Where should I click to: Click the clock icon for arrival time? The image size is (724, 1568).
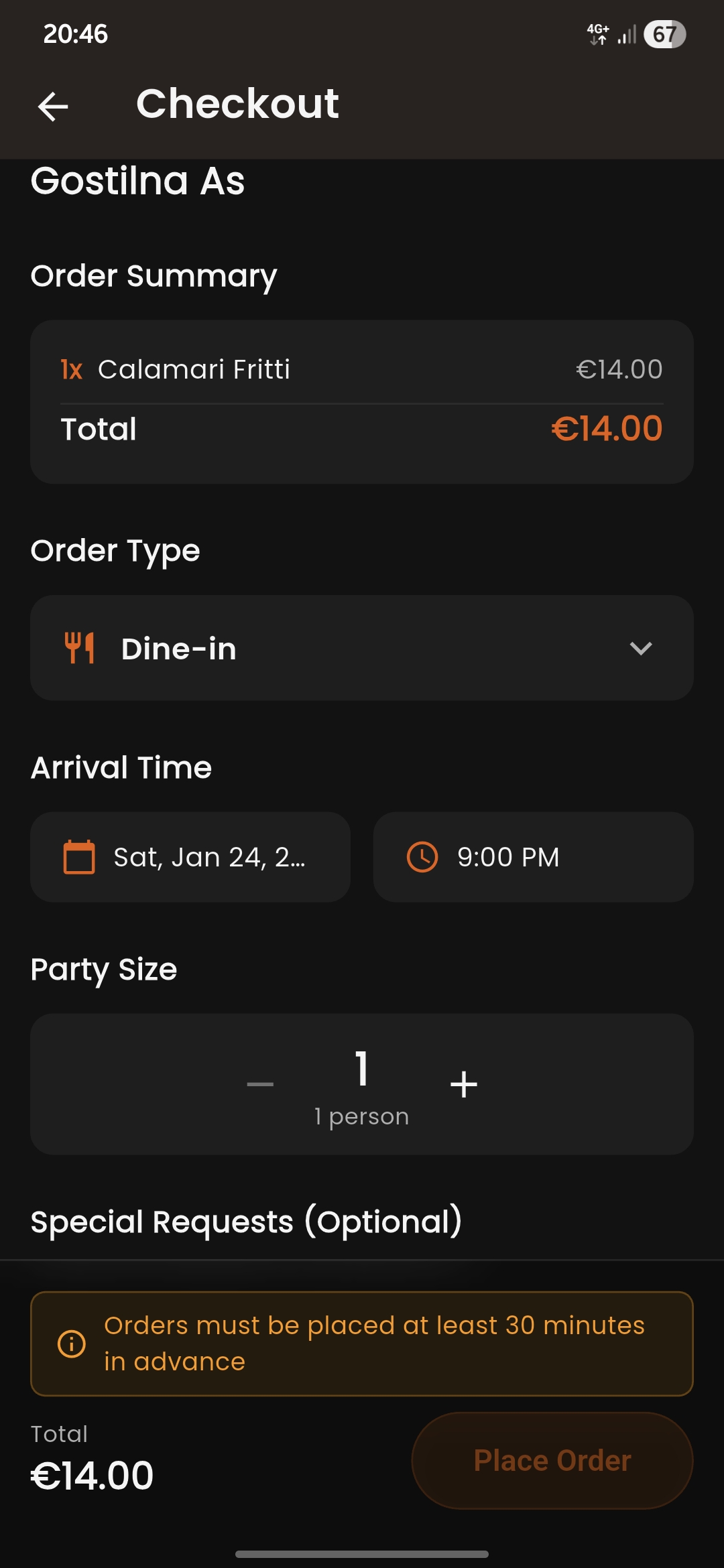click(x=421, y=856)
